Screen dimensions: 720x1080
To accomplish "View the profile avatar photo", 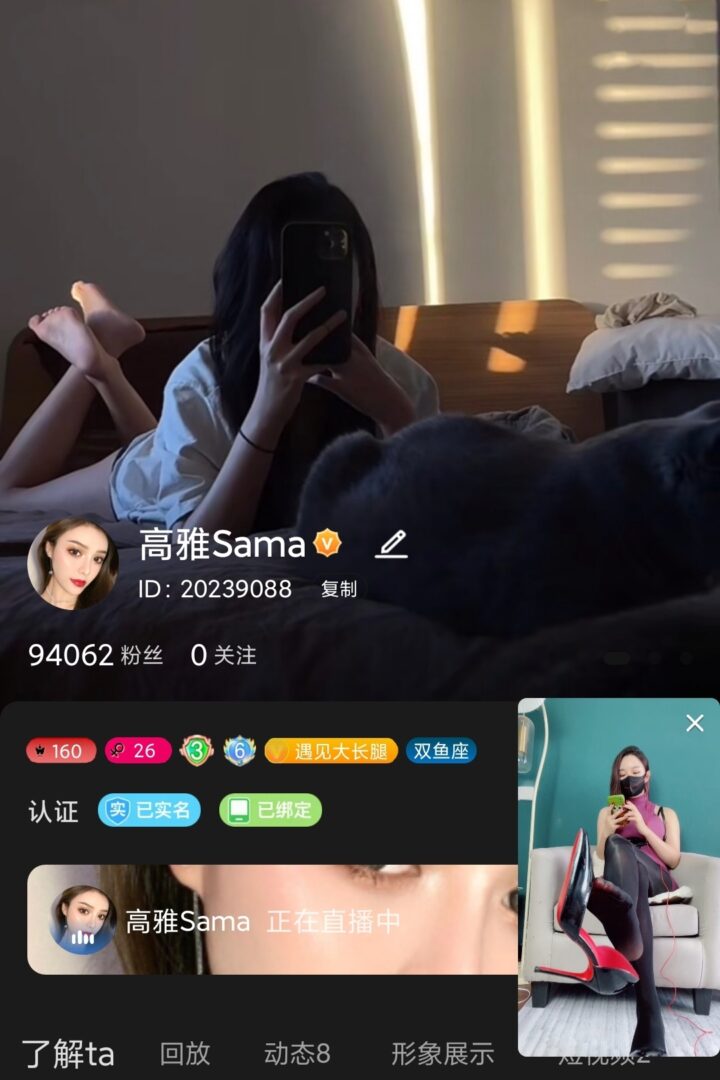I will coord(73,563).
